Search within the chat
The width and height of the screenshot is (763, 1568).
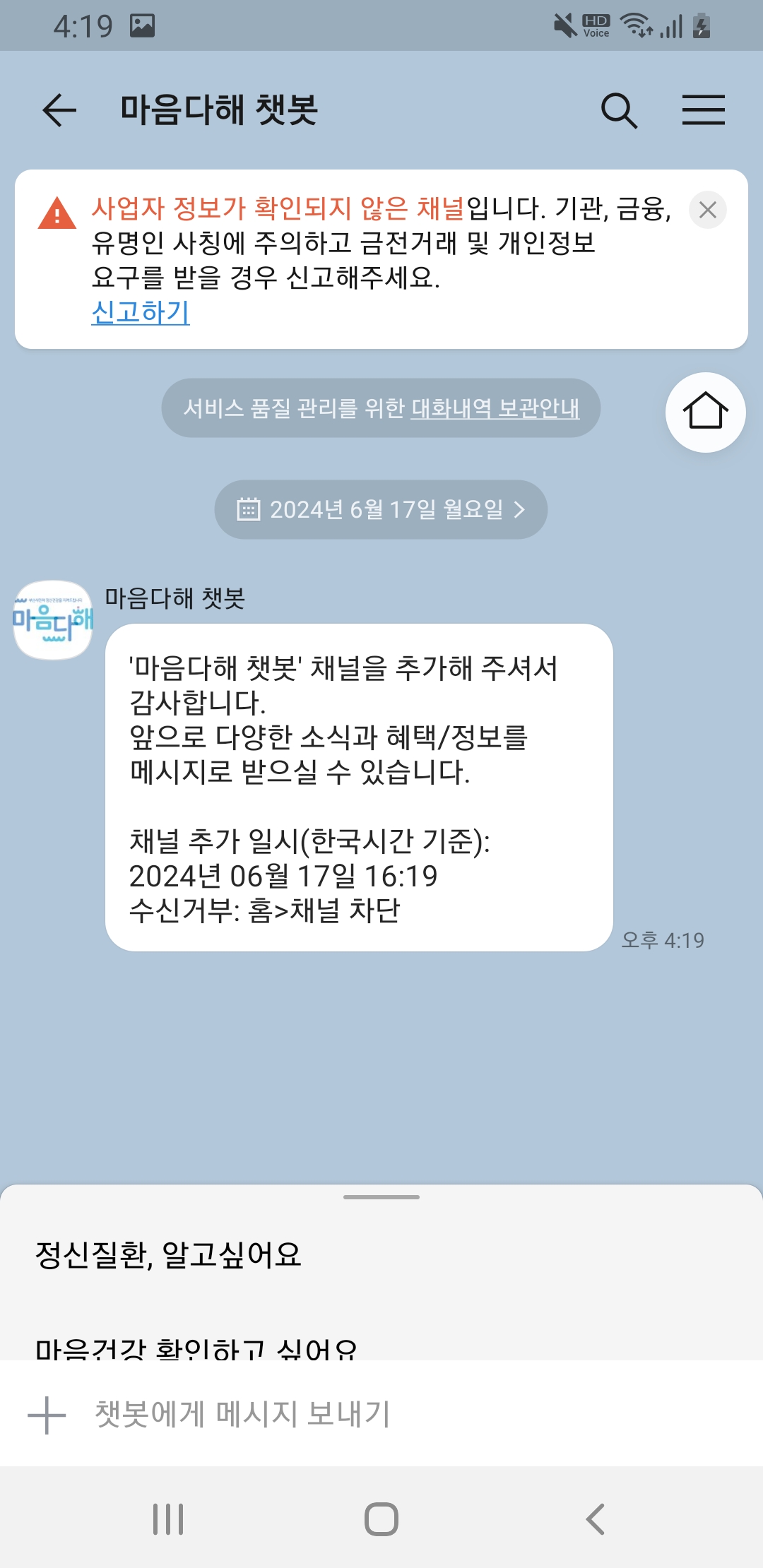click(619, 110)
